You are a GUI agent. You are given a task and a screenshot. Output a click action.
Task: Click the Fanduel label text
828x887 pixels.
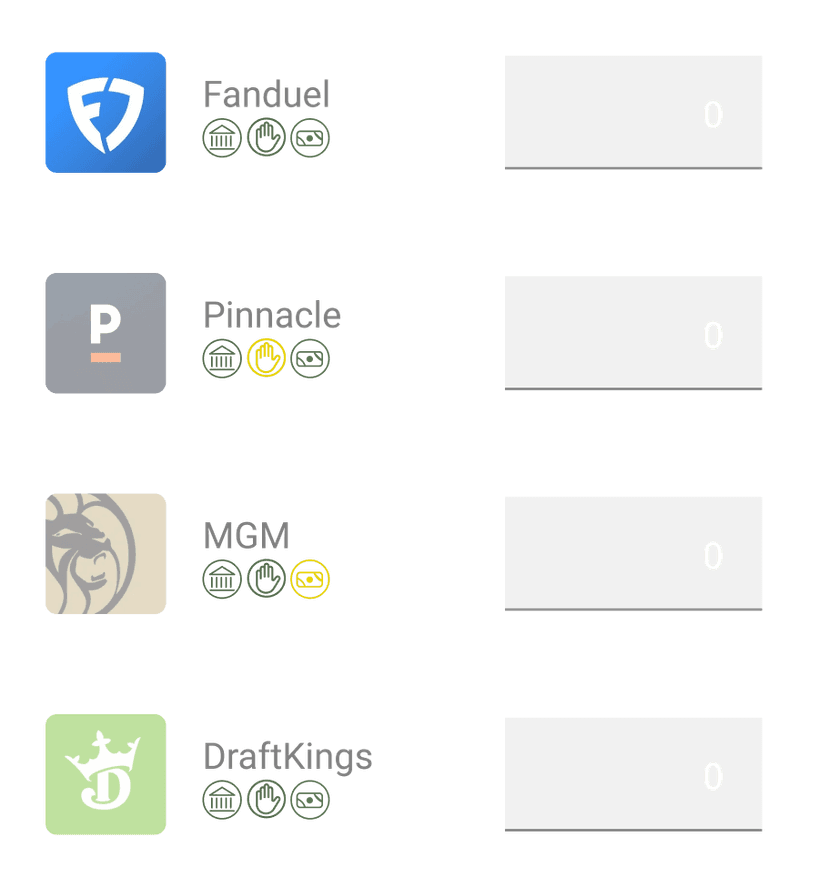pyautogui.click(x=266, y=95)
